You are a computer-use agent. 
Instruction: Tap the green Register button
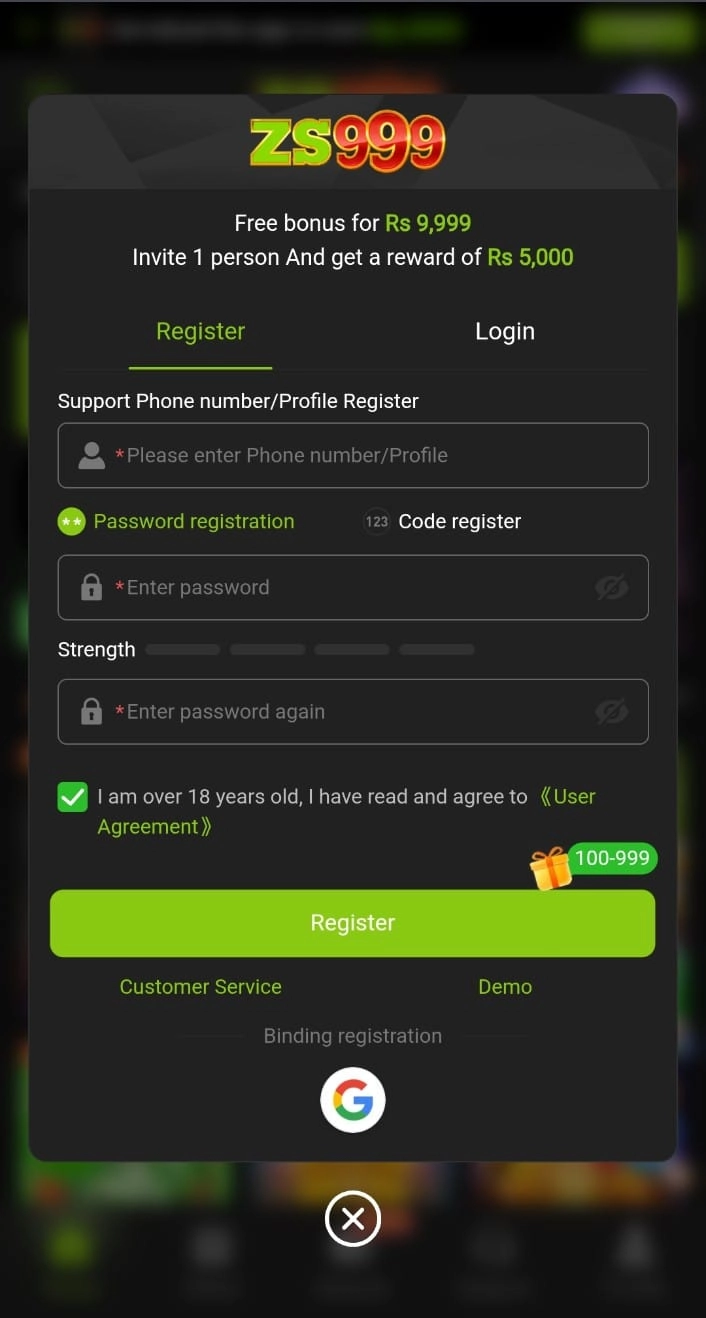pyautogui.click(x=352, y=923)
